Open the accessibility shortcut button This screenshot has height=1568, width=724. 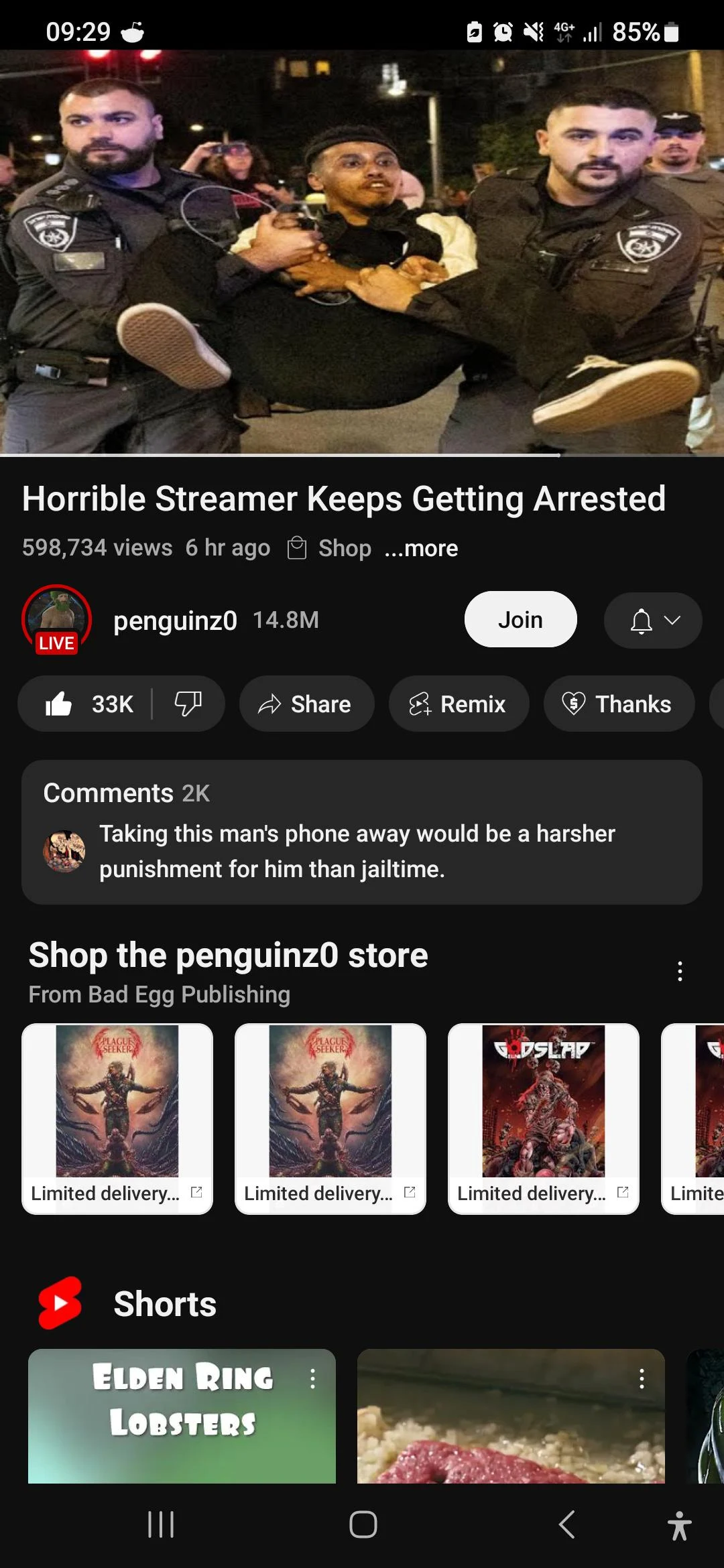pos(679,1525)
